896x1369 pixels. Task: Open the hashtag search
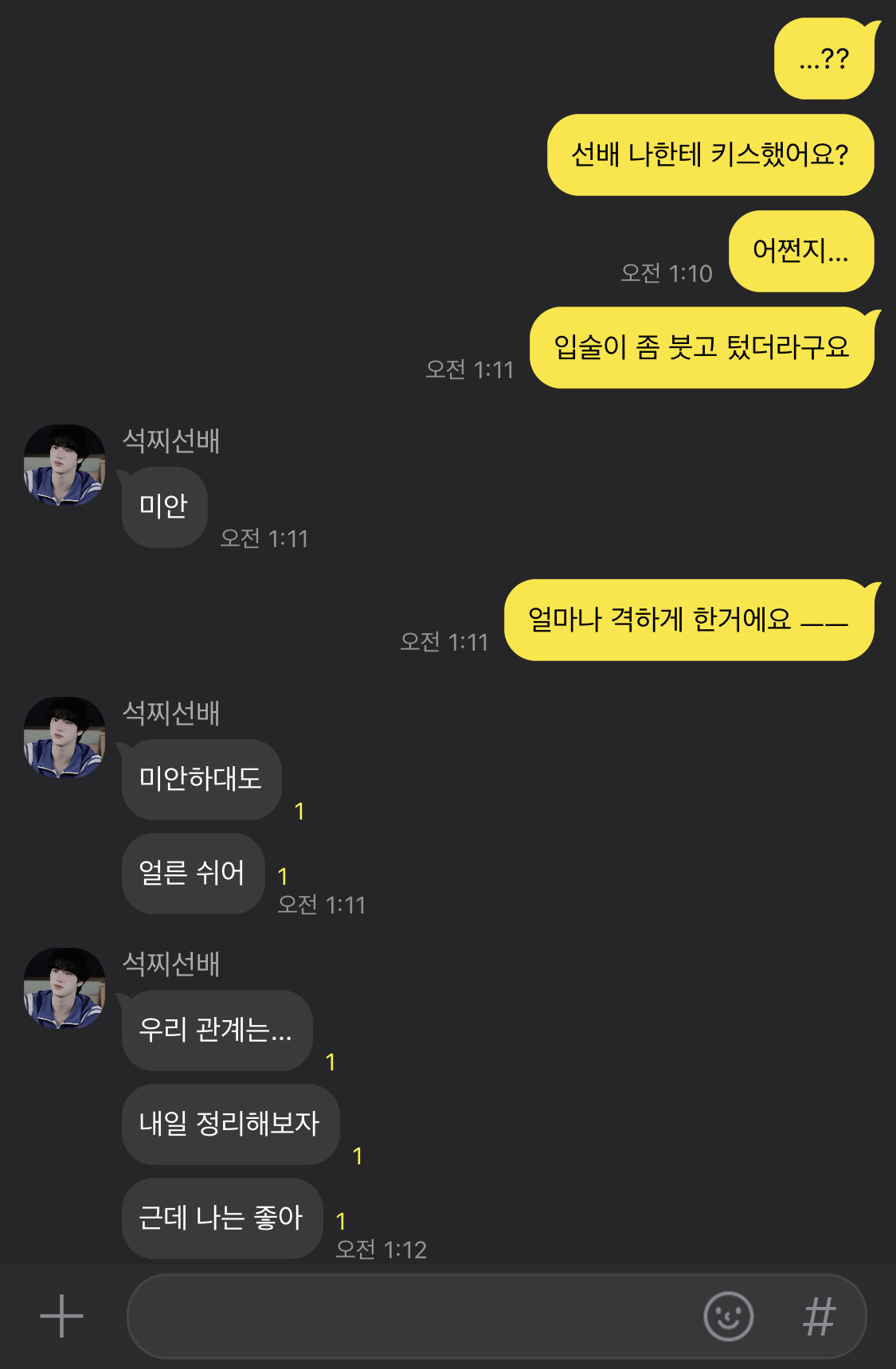(819, 1316)
